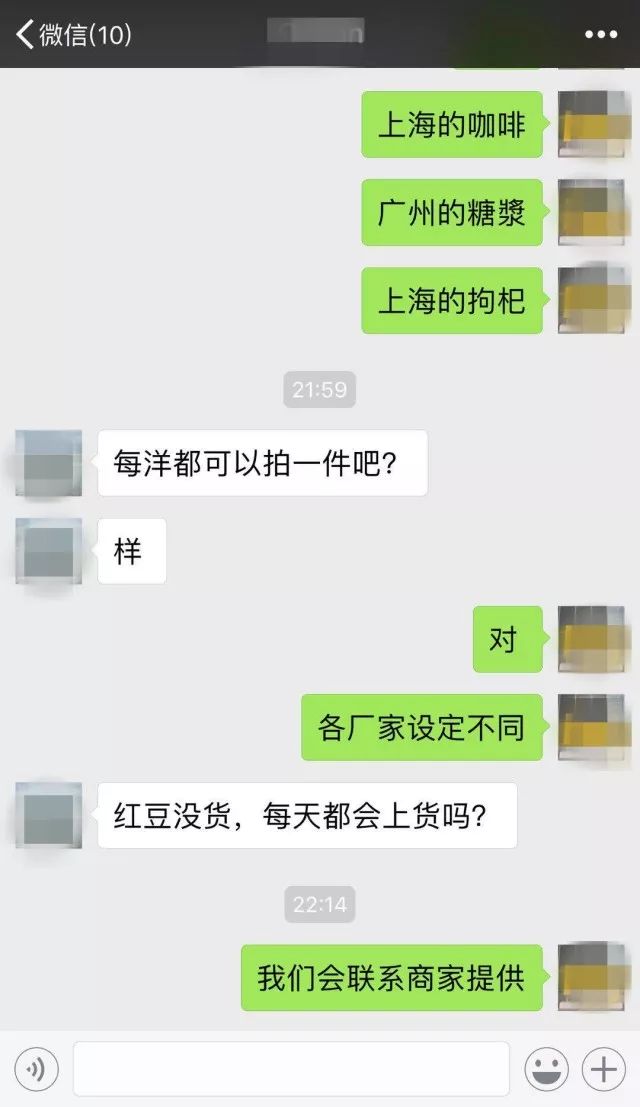640x1107 pixels.
Task: Open the plus attachments menu
Action: (x=603, y=1070)
